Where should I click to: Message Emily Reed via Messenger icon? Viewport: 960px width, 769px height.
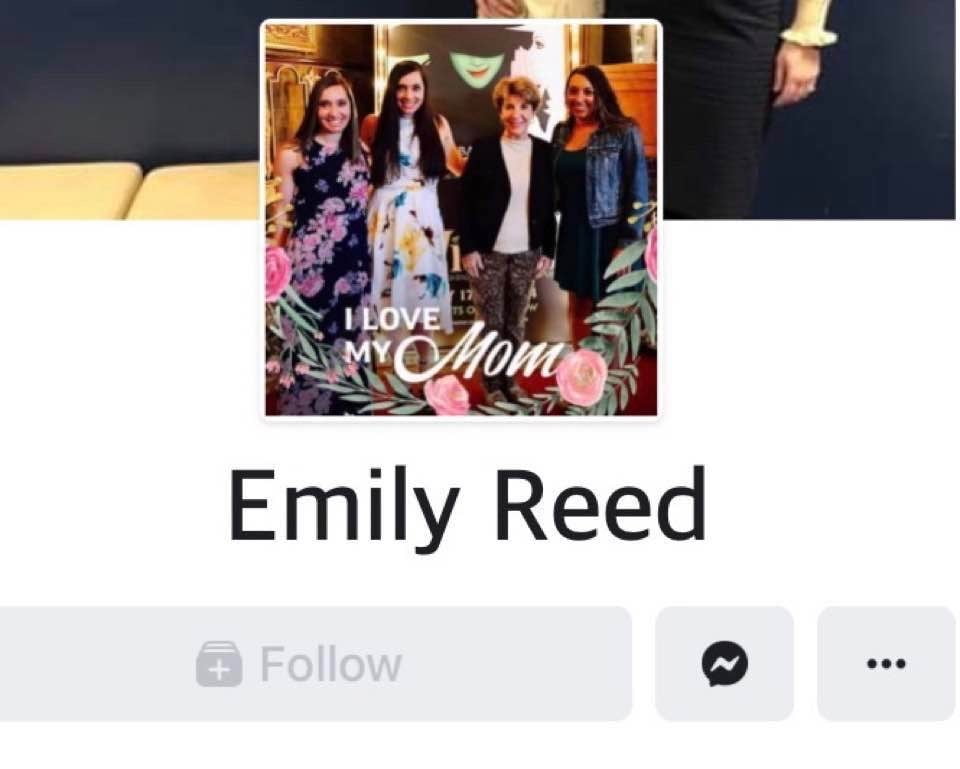(724, 664)
